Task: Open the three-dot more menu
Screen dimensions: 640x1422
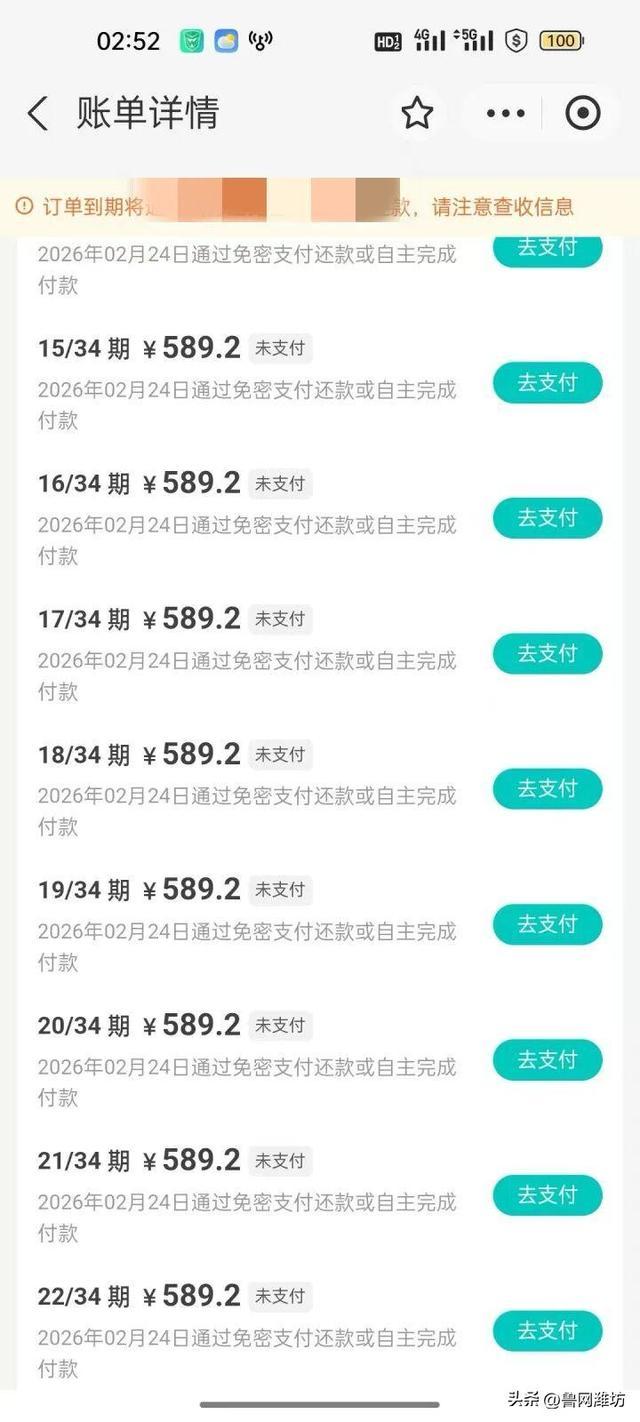Action: point(505,114)
